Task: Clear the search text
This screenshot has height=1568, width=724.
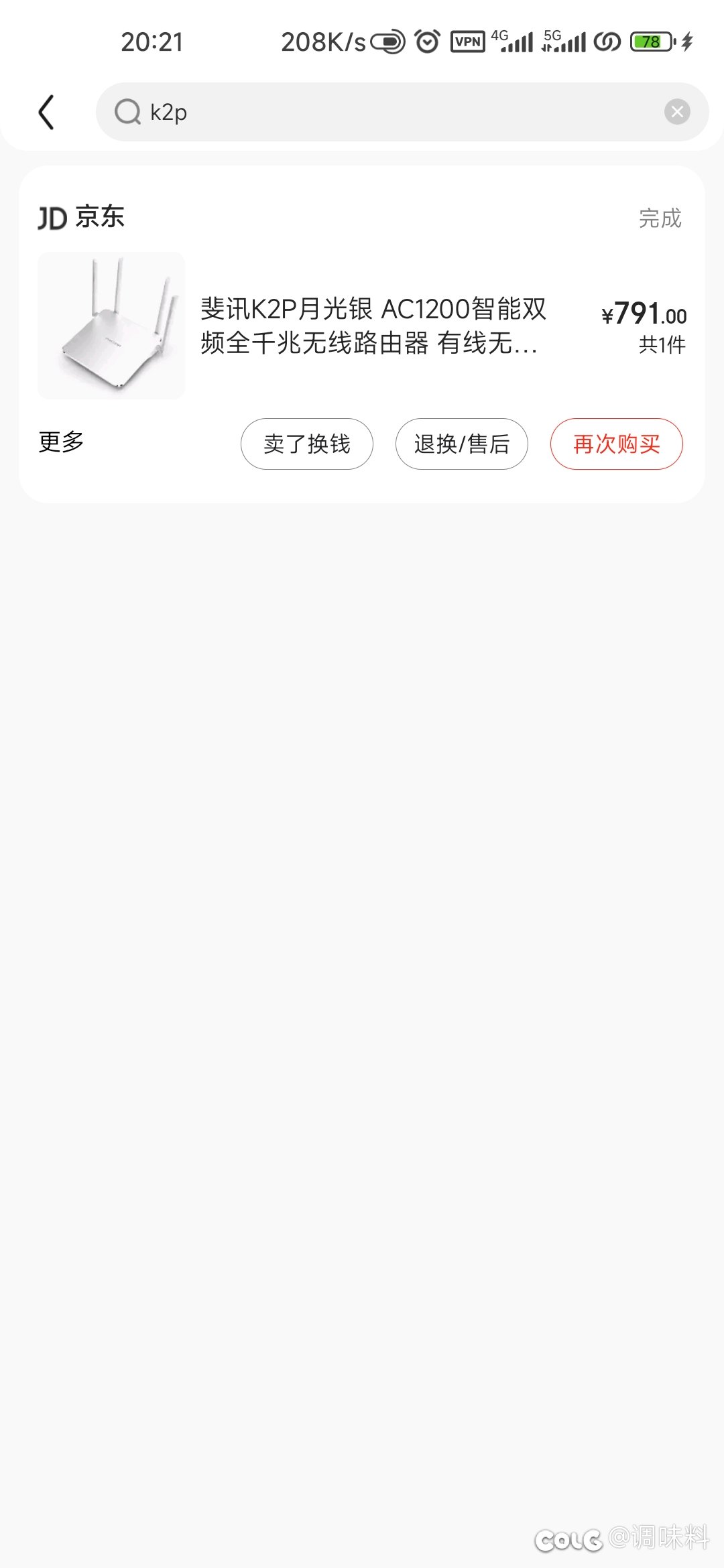Action: coord(677,112)
